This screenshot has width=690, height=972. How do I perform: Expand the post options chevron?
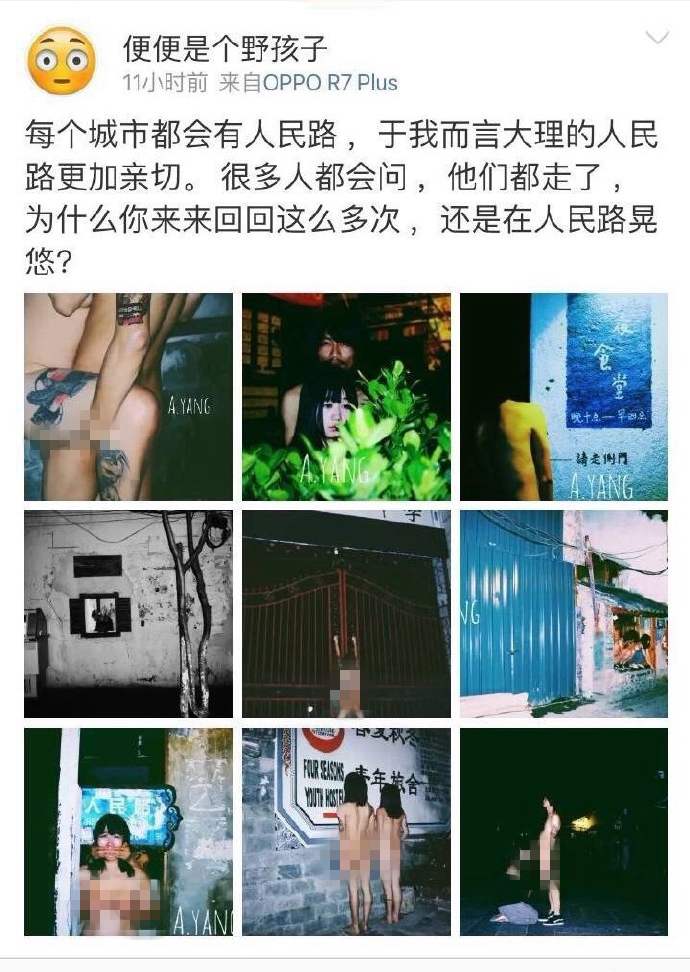657,38
